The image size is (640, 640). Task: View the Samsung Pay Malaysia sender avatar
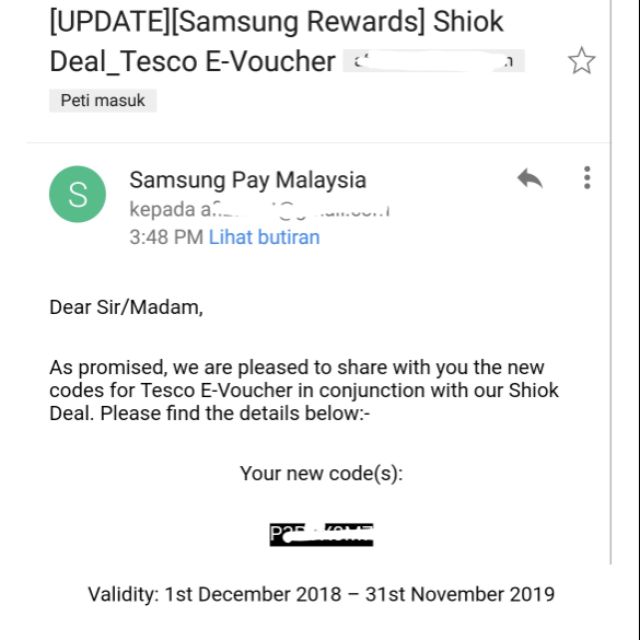78,195
